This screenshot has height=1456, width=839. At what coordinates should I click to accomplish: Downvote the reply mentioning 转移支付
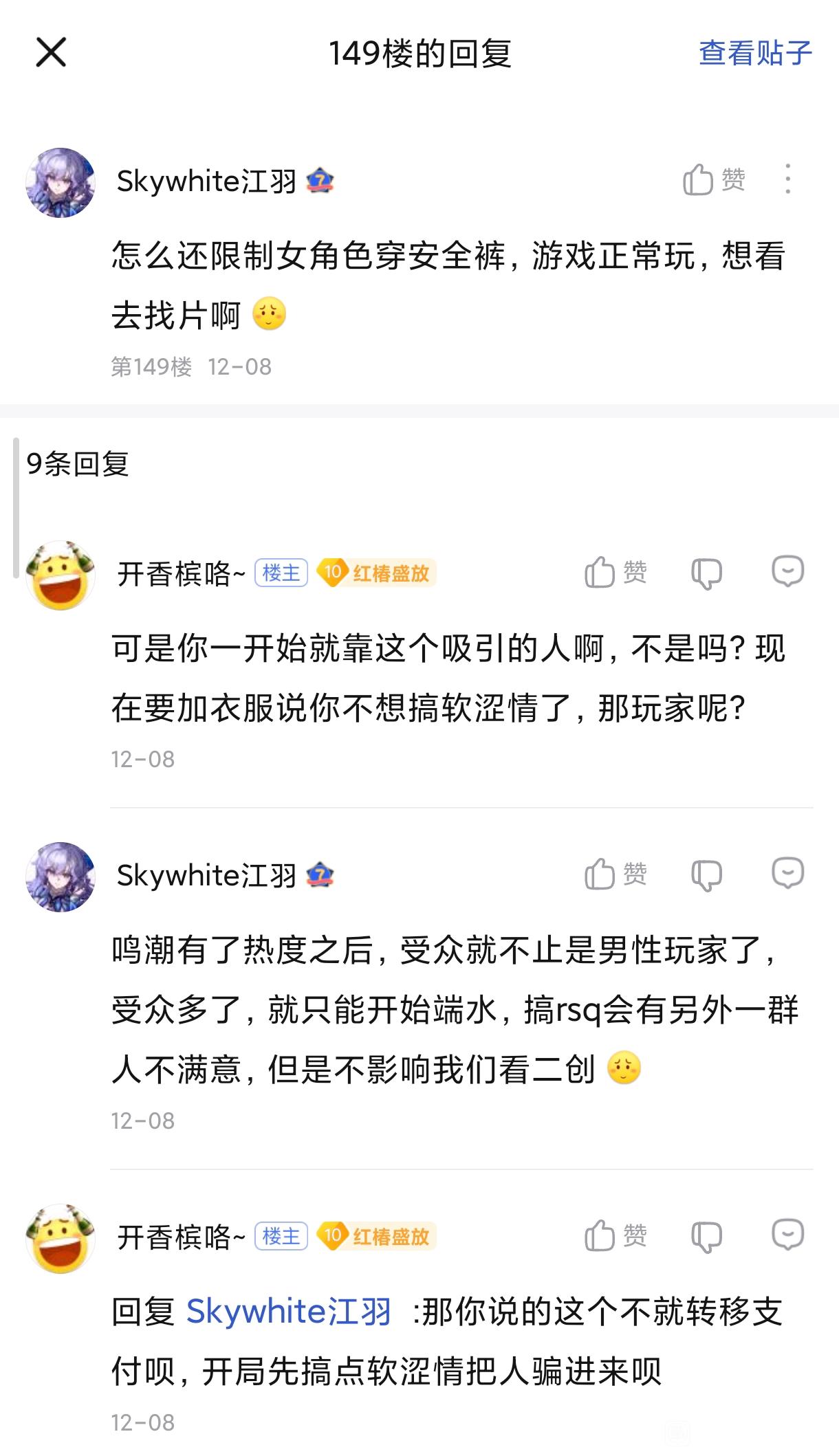click(x=706, y=1237)
